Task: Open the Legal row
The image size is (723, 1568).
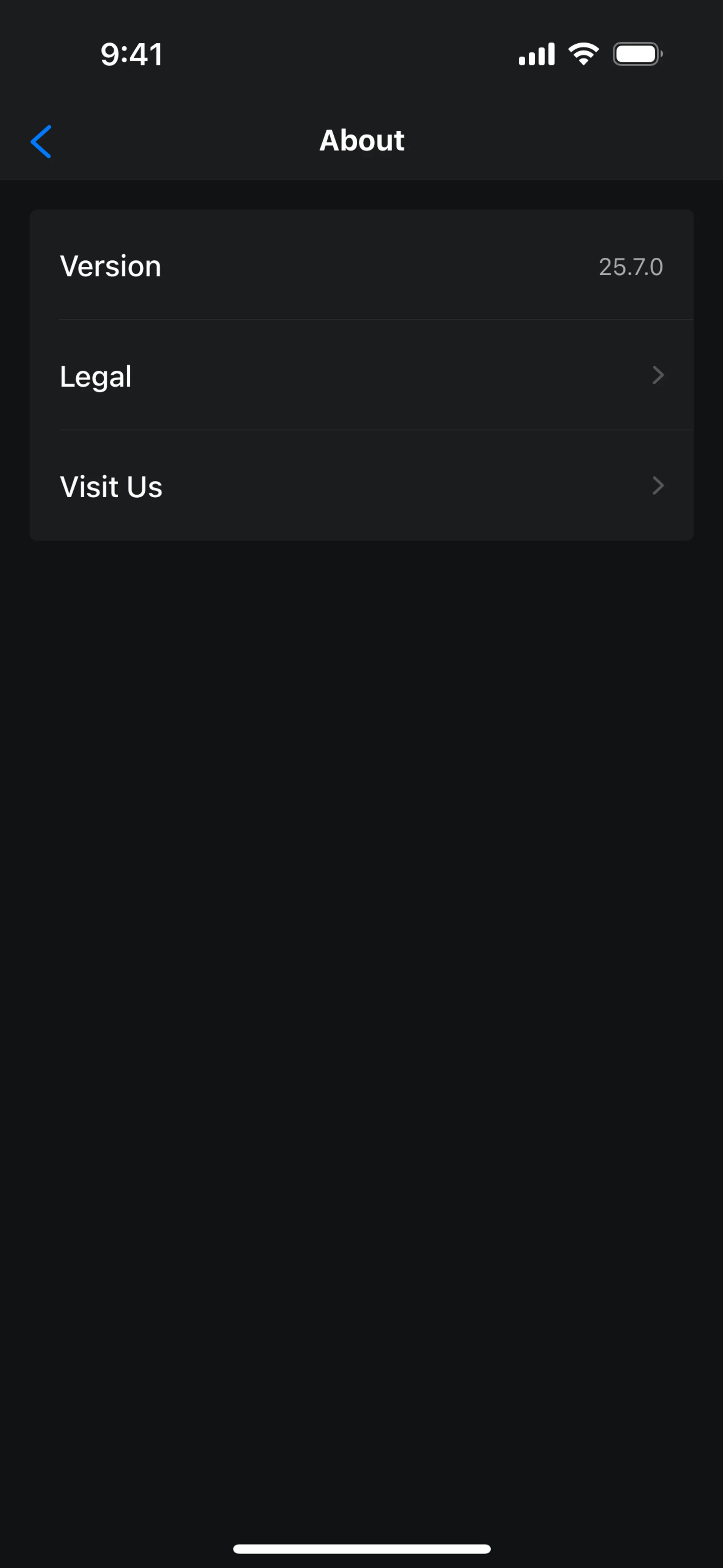Action: [361, 375]
